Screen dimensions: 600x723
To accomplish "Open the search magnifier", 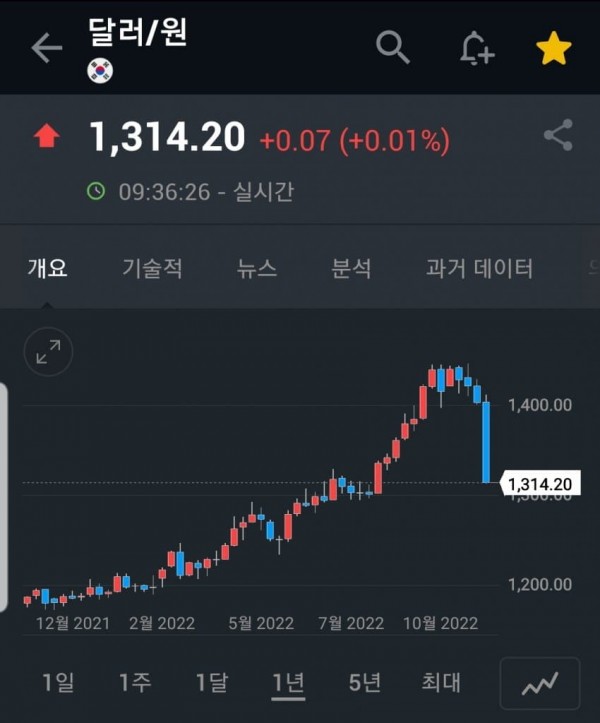I will tap(392, 47).
